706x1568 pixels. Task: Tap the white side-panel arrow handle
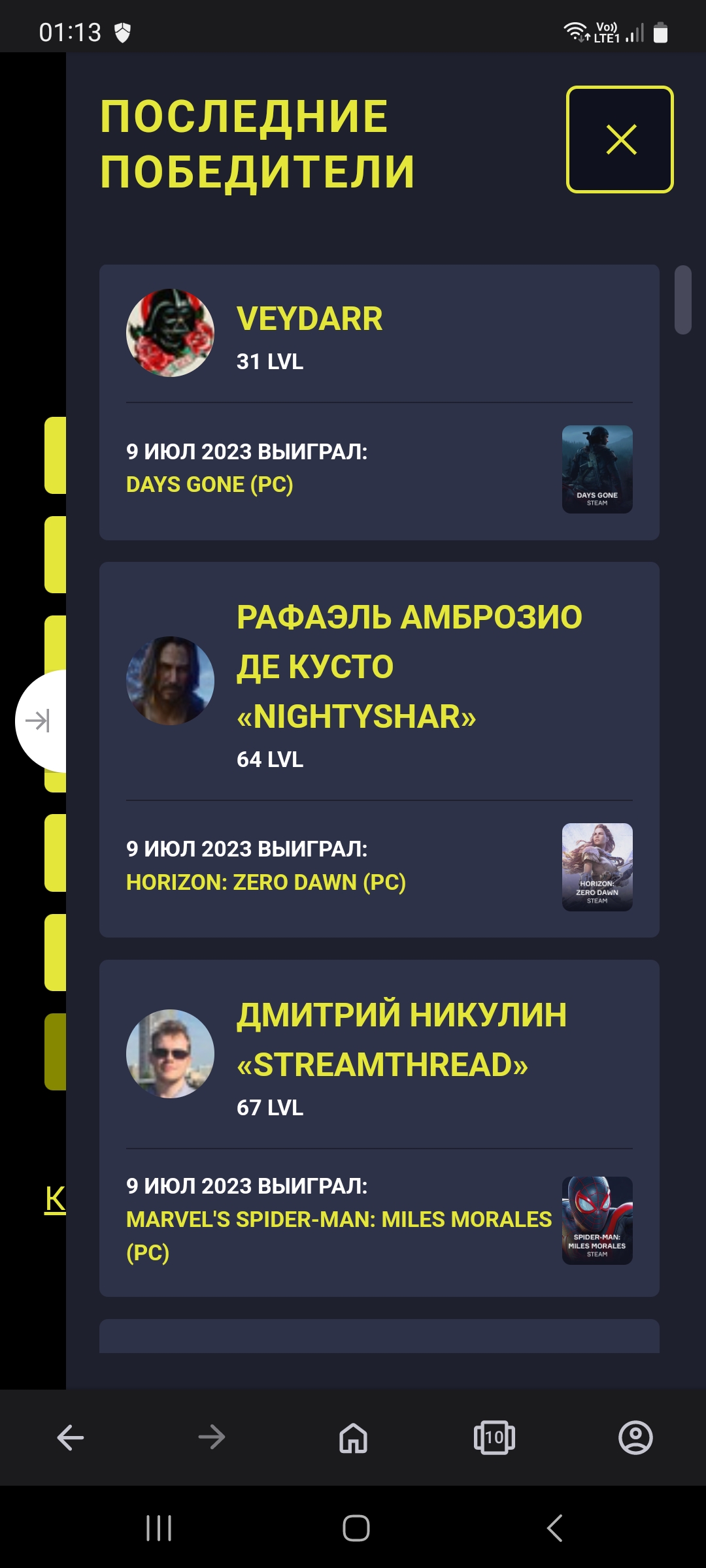41,721
